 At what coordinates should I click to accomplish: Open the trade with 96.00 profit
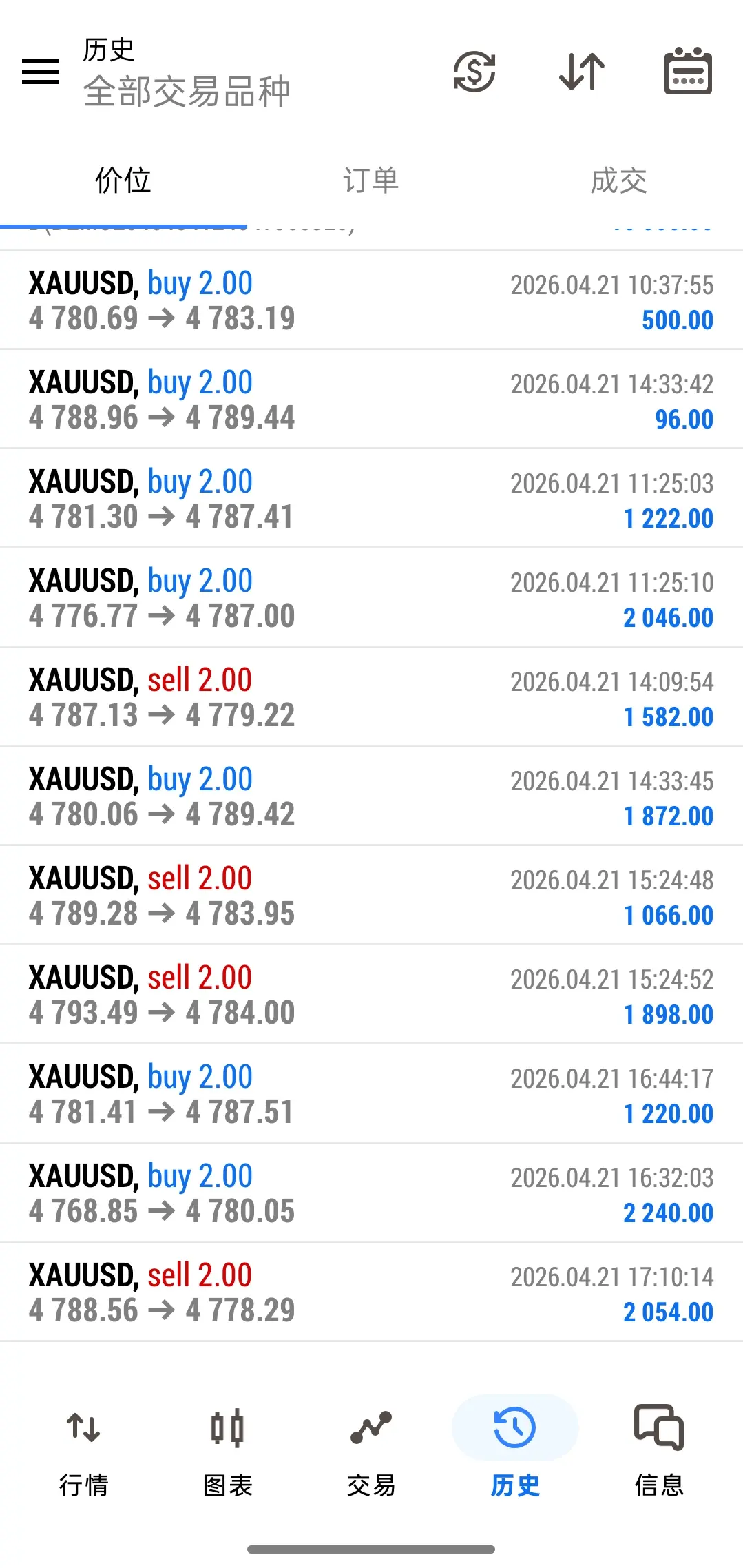pyautogui.click(x=371, y=400)
